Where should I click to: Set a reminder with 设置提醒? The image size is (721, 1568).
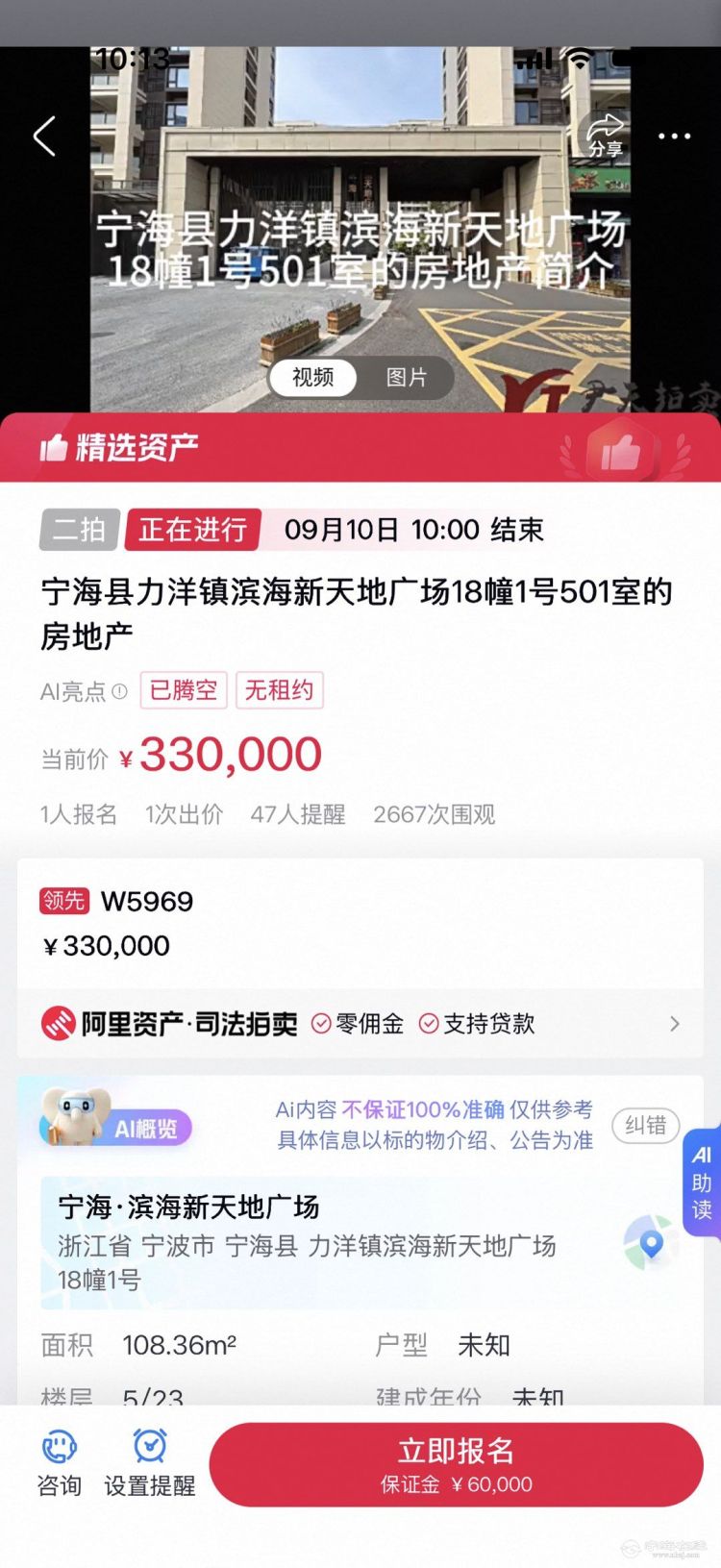click(150, 1463)
